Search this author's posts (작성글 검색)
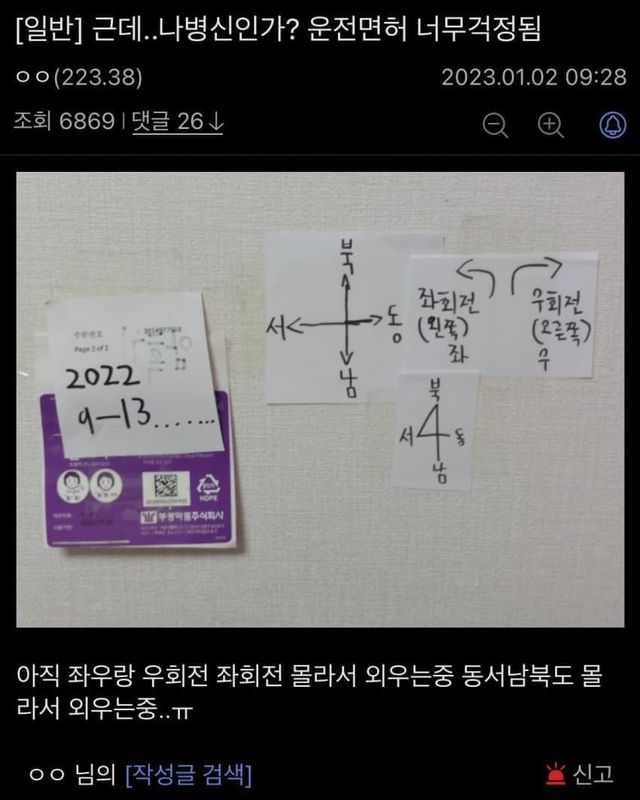 tap(188, 773)
